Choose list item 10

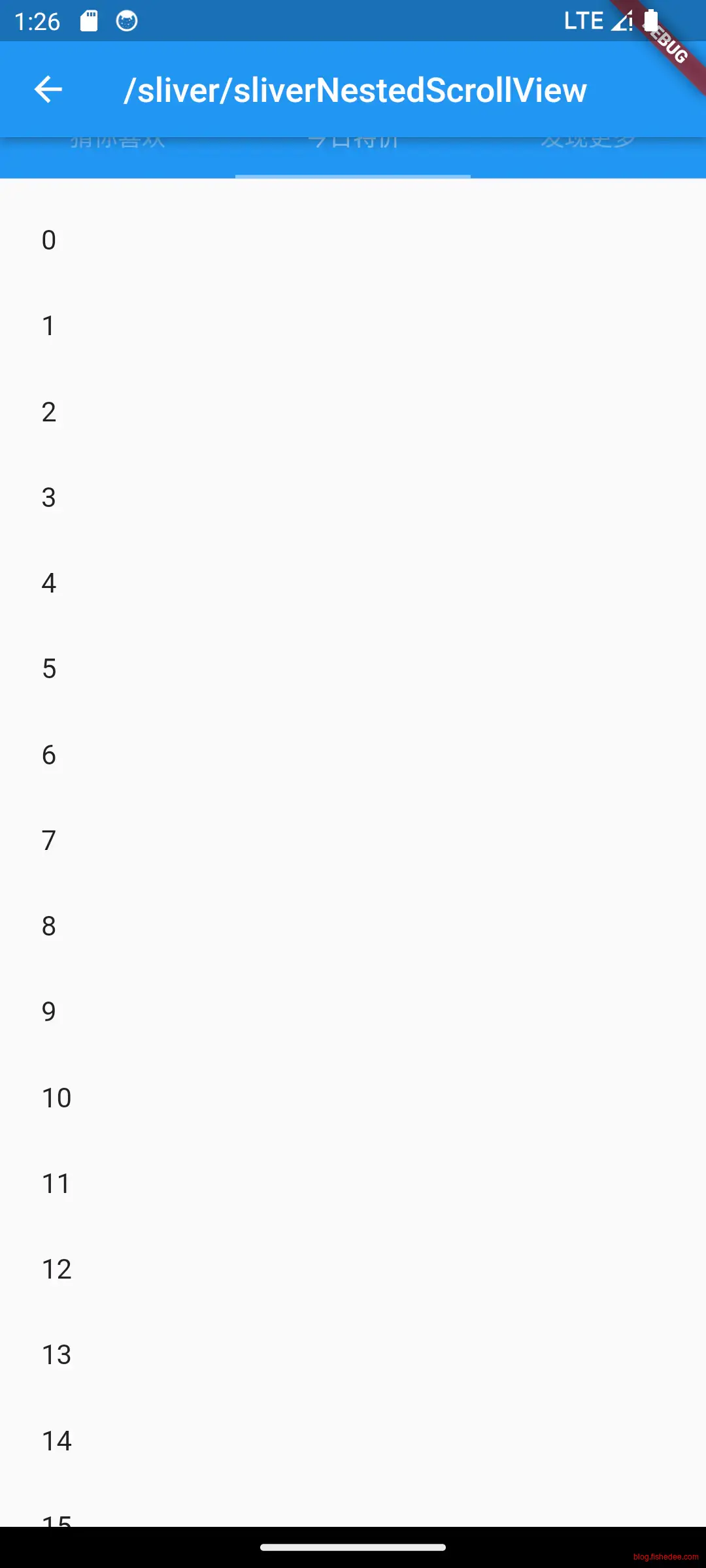pyautogui.click(x=353, y=1098)
